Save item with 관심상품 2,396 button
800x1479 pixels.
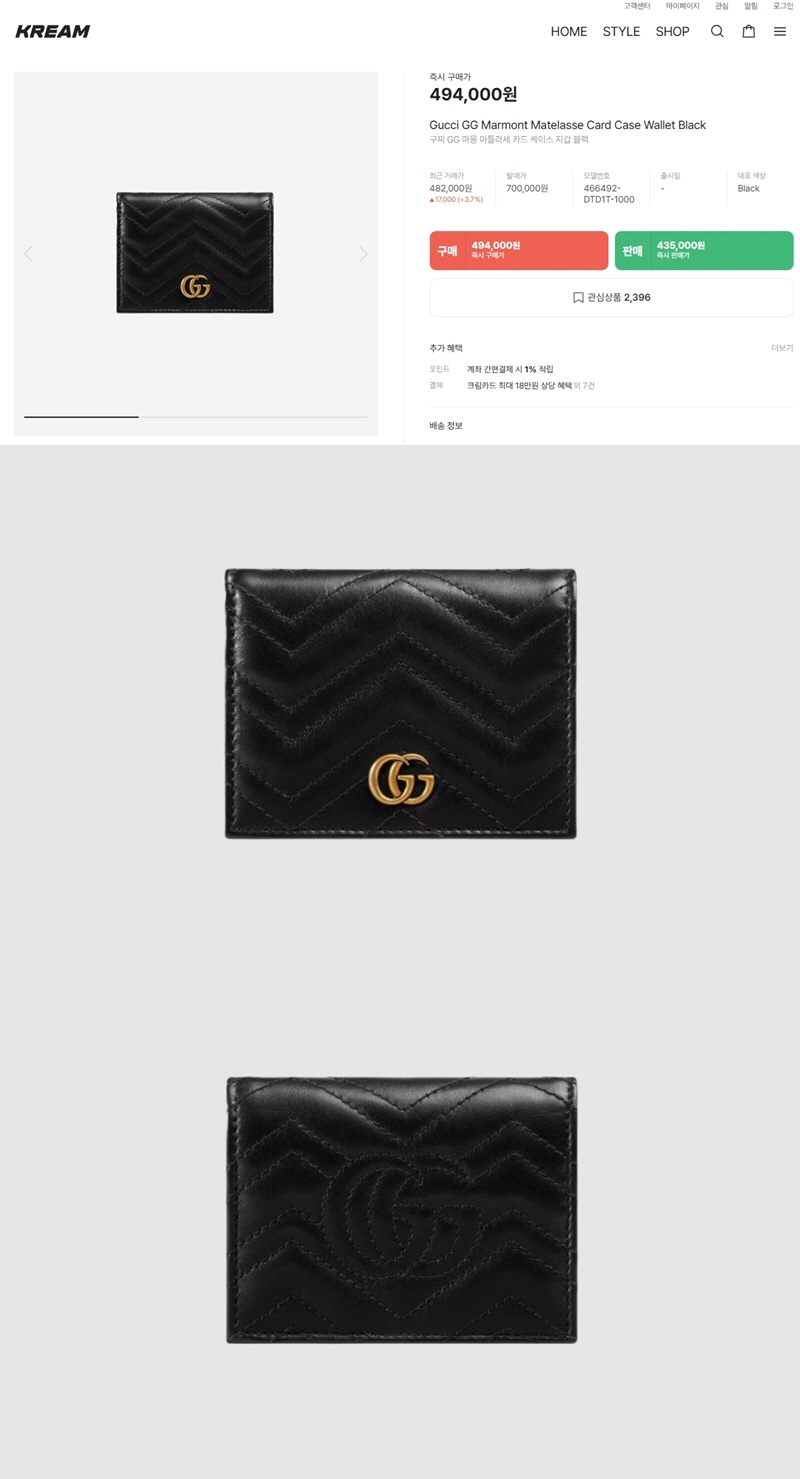coord(611,297)
